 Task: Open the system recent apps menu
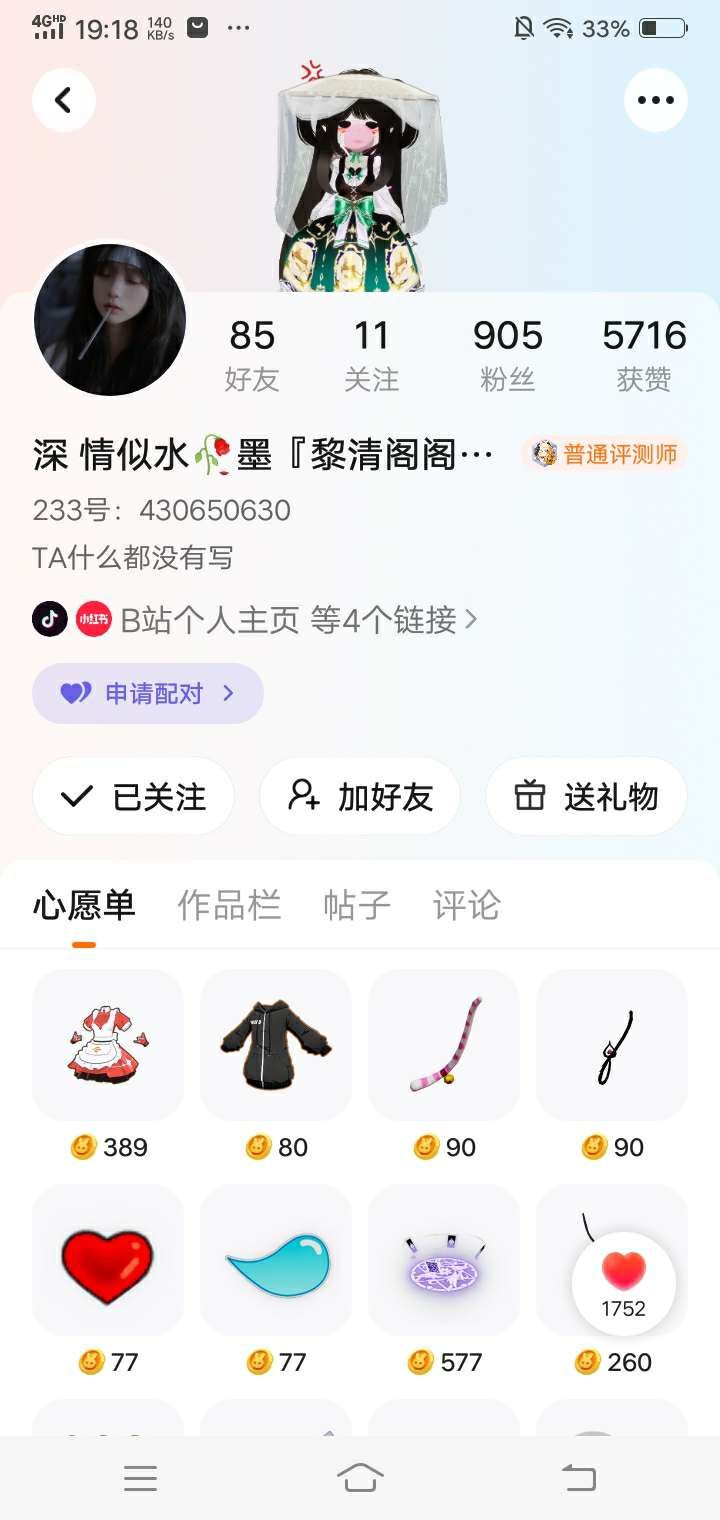pyautogui.click(x=140, y=1478)
